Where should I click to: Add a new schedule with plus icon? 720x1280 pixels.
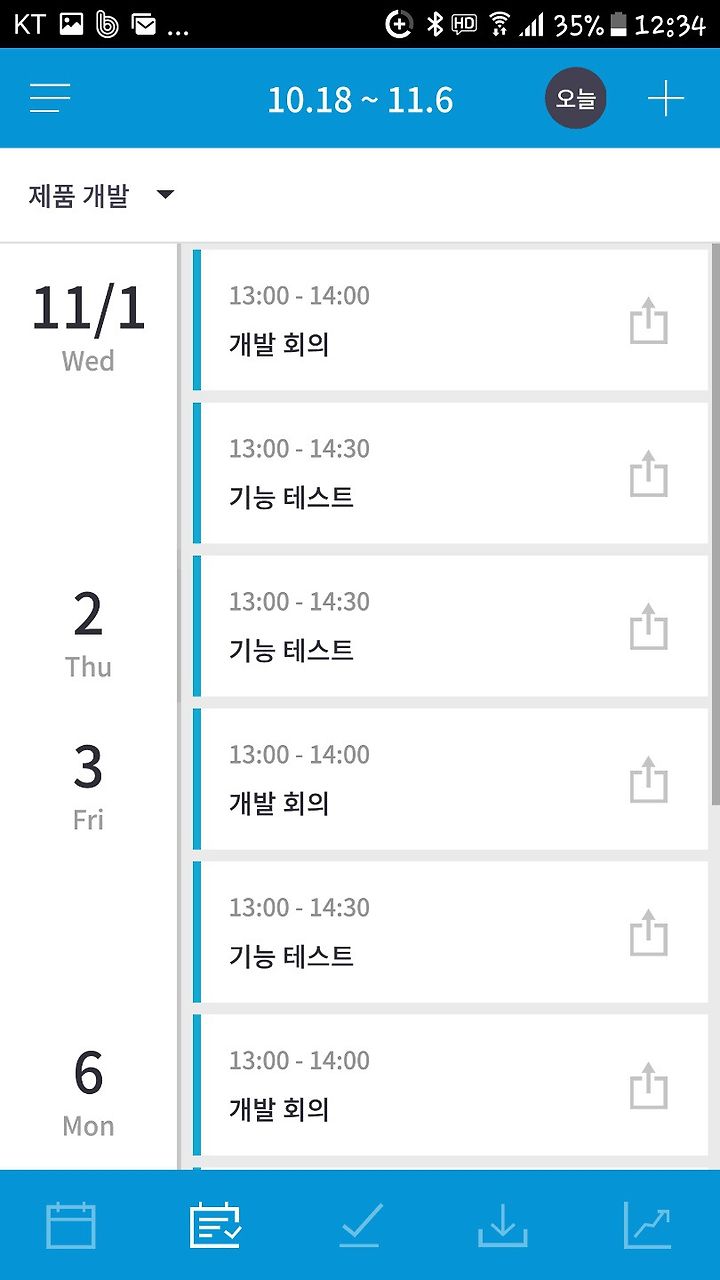click(x=666, y=98)
